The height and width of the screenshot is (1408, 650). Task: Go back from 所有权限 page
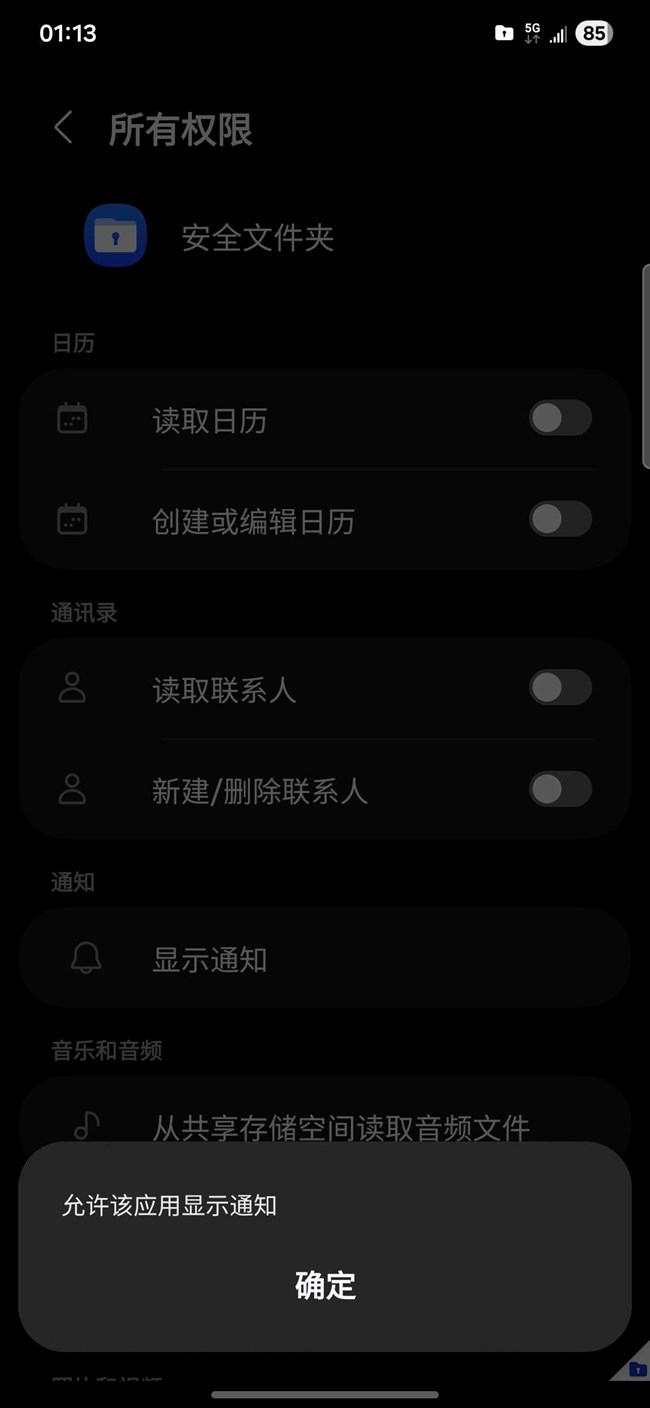click(x=64, y=129)
